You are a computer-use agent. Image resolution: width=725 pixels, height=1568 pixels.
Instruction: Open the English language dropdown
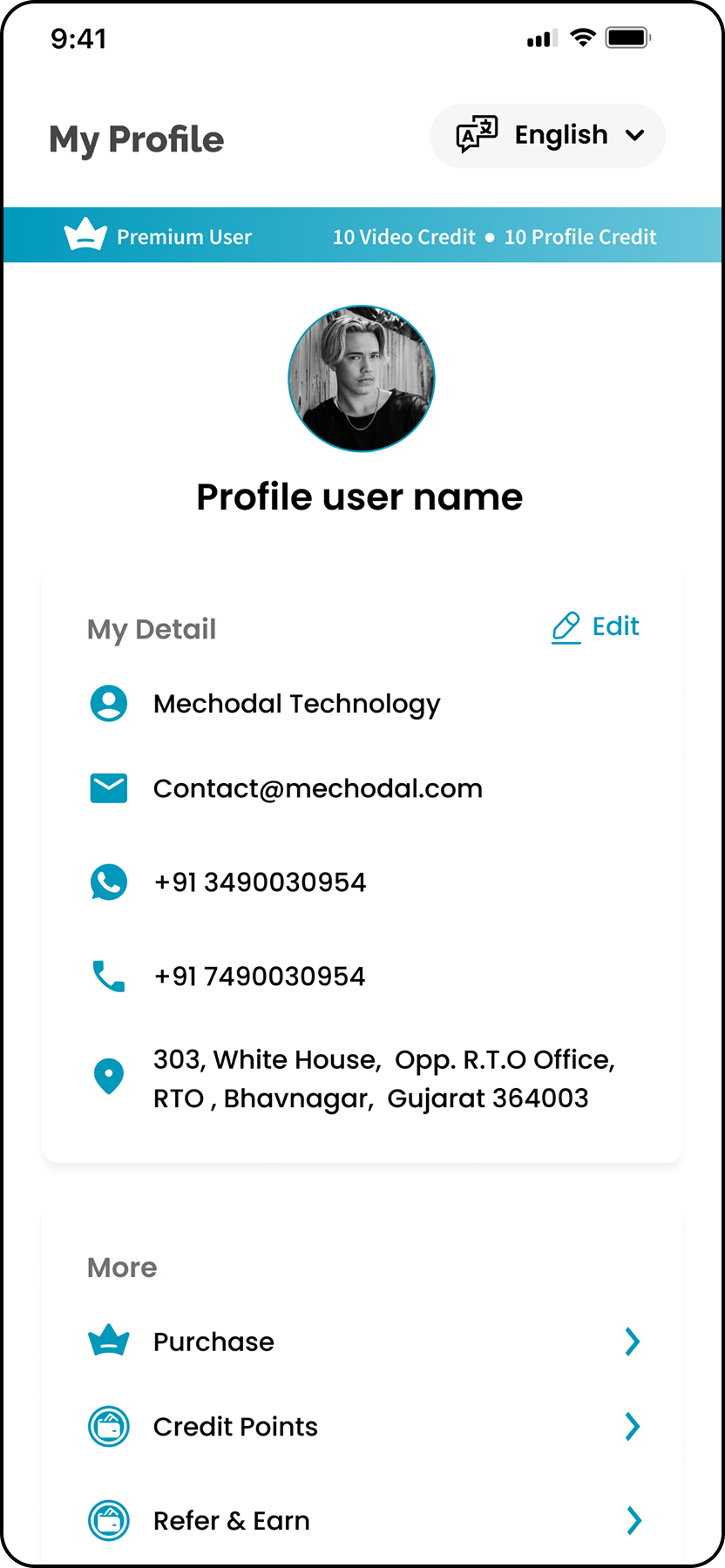(548, 136)
